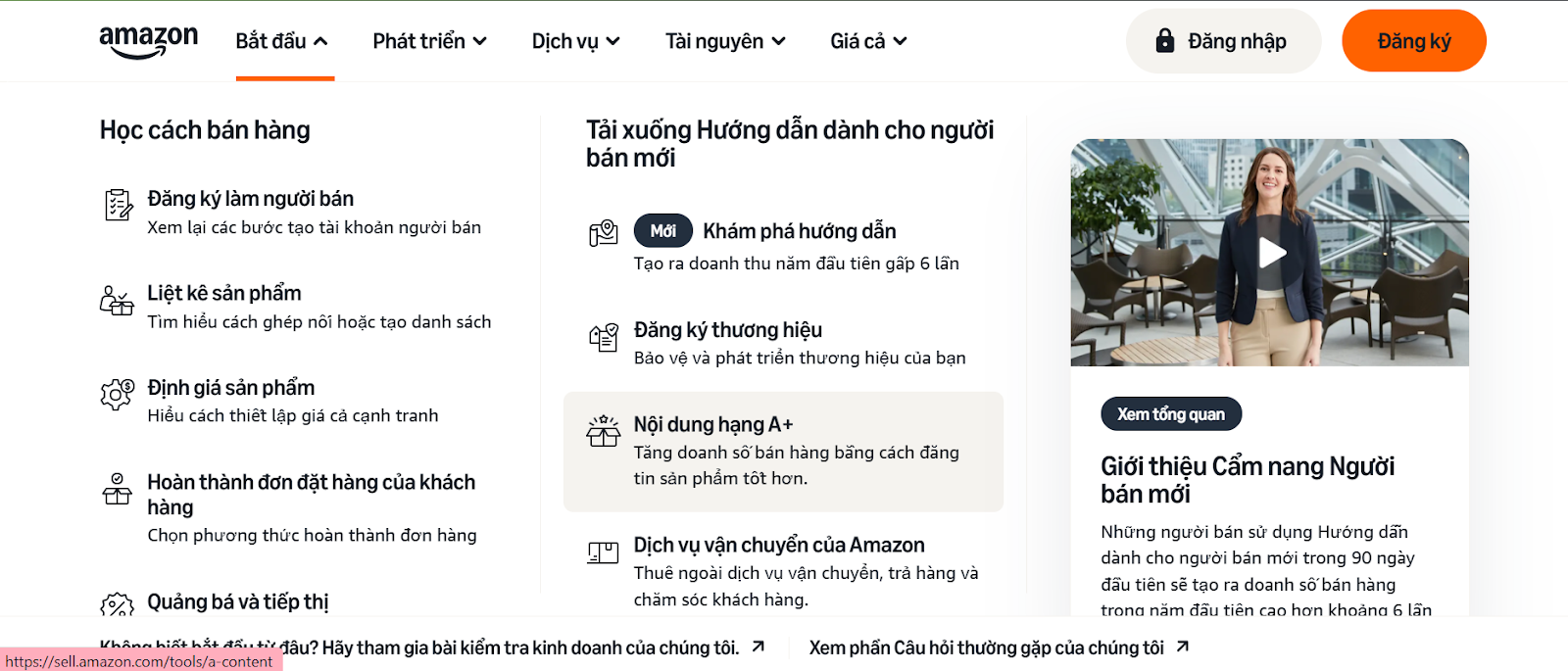Play the Cẩm nang Người bán mới video

(1270, 253)
